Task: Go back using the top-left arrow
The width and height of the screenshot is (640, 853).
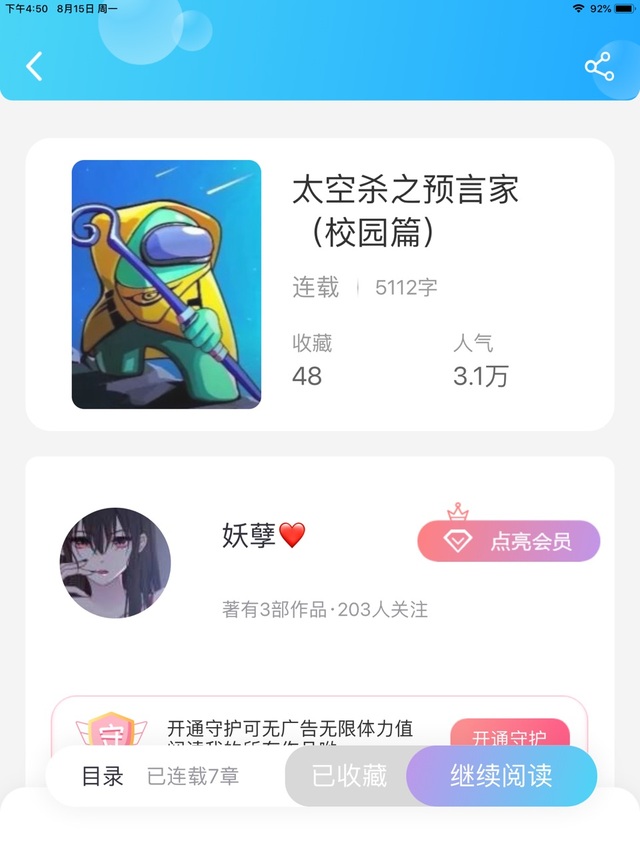Action: (34, 66)
